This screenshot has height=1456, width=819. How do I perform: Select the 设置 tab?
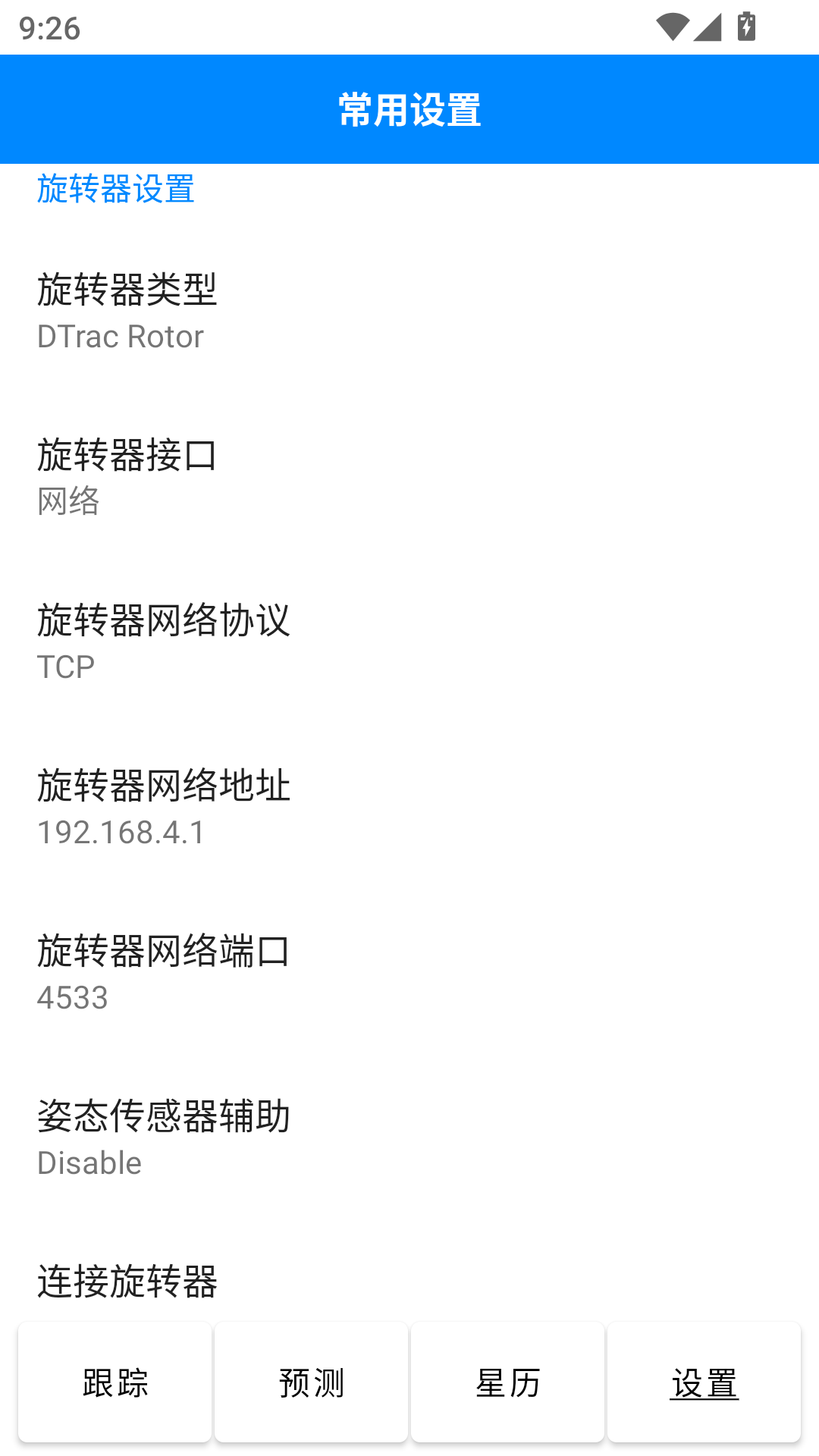pyautogui.click(x=704, y=1382)
